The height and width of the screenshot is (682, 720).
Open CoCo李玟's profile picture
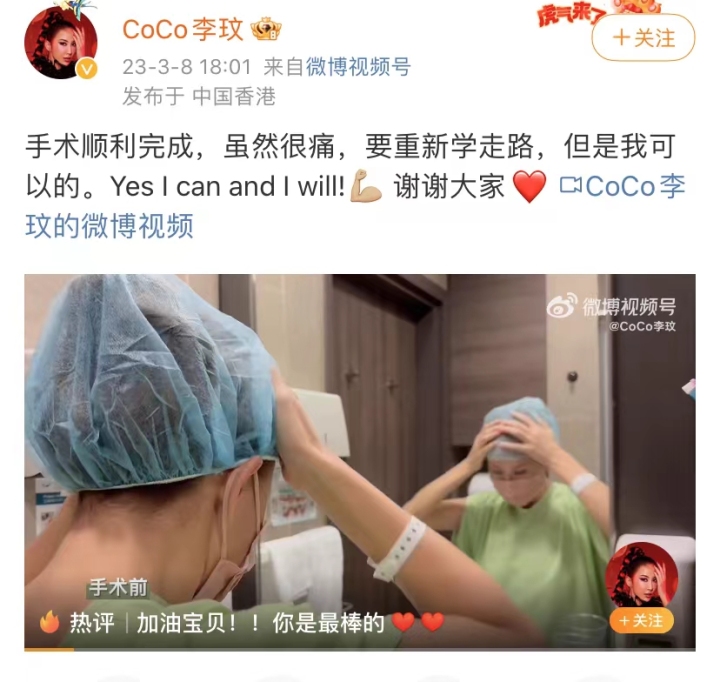60,42
